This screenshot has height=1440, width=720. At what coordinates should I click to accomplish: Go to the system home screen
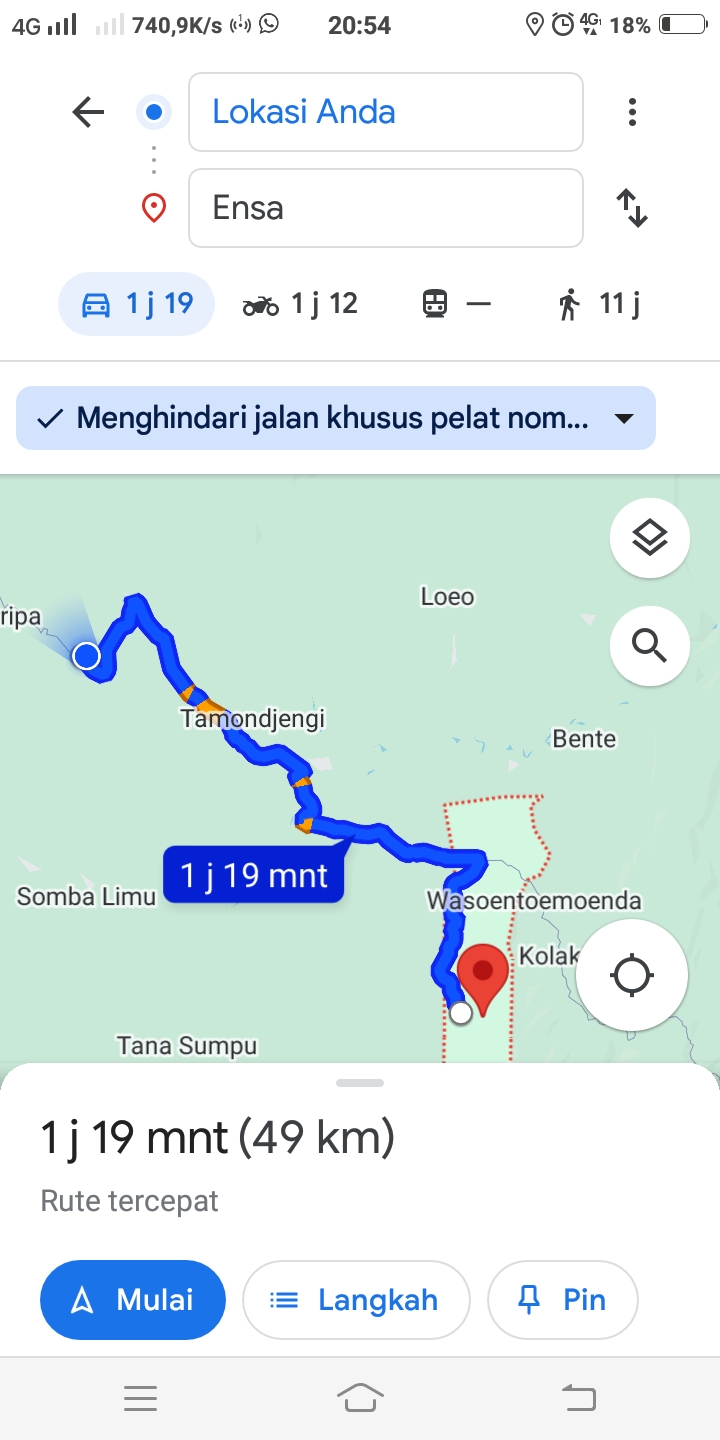(360, 1397)
